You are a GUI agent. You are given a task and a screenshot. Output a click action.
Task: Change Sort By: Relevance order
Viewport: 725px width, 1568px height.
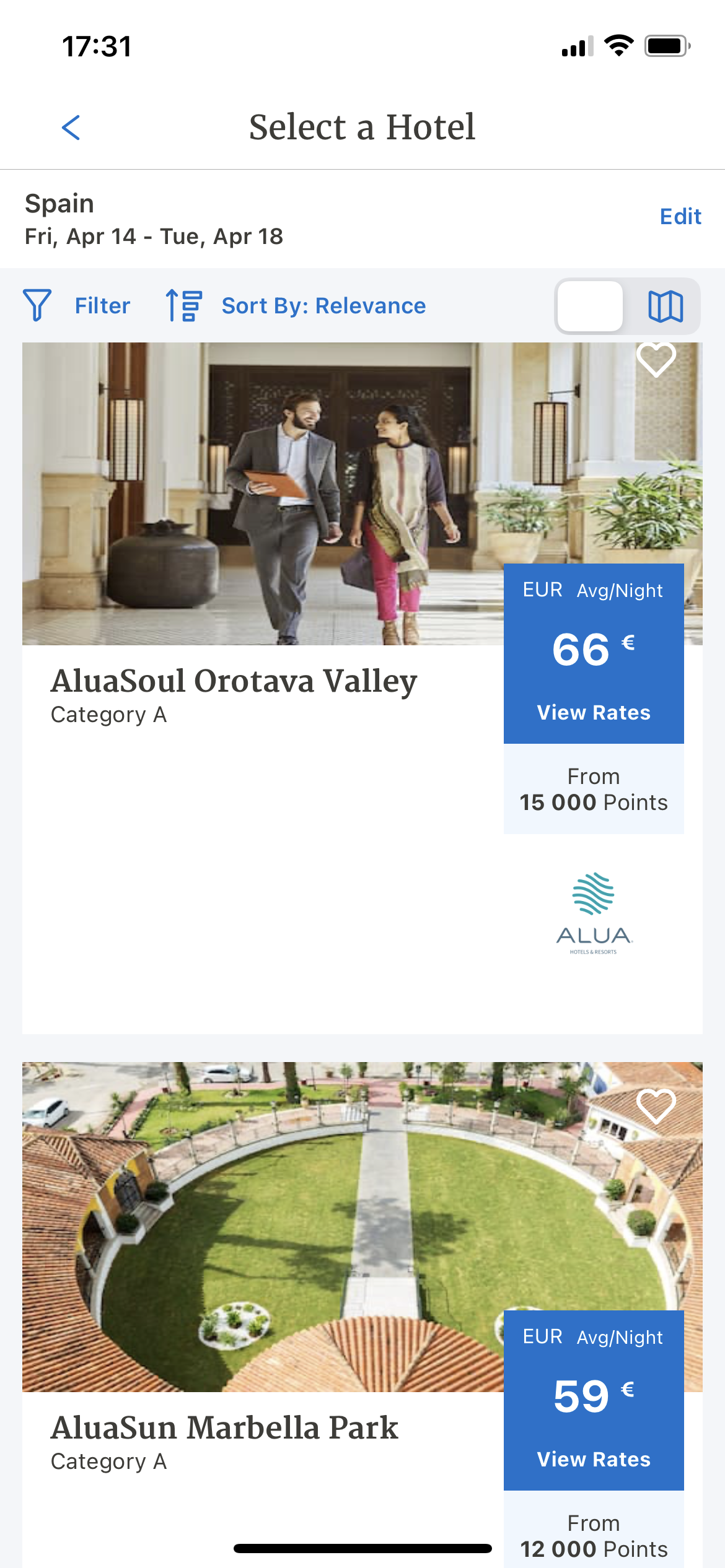click(296, 306)
